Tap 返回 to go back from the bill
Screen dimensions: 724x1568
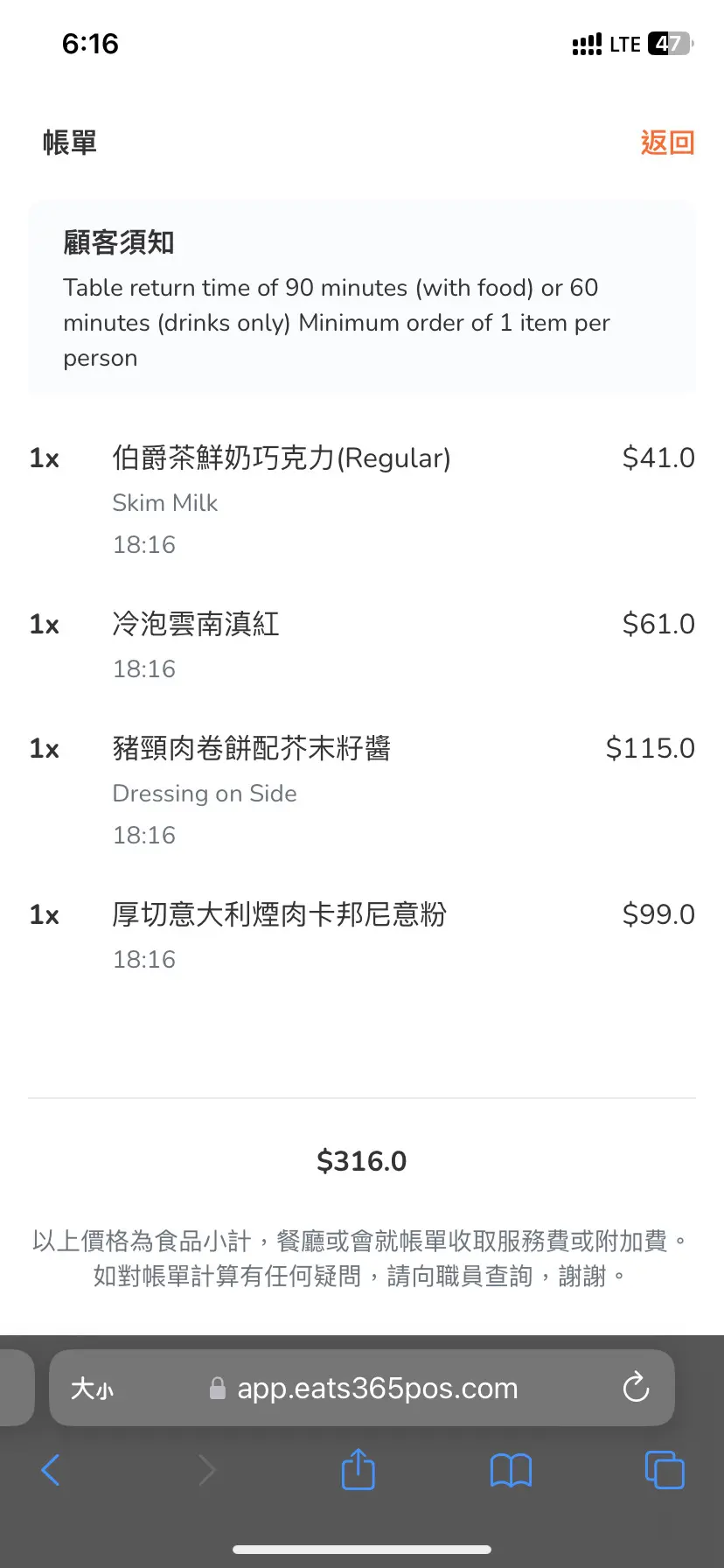point(667,143)
